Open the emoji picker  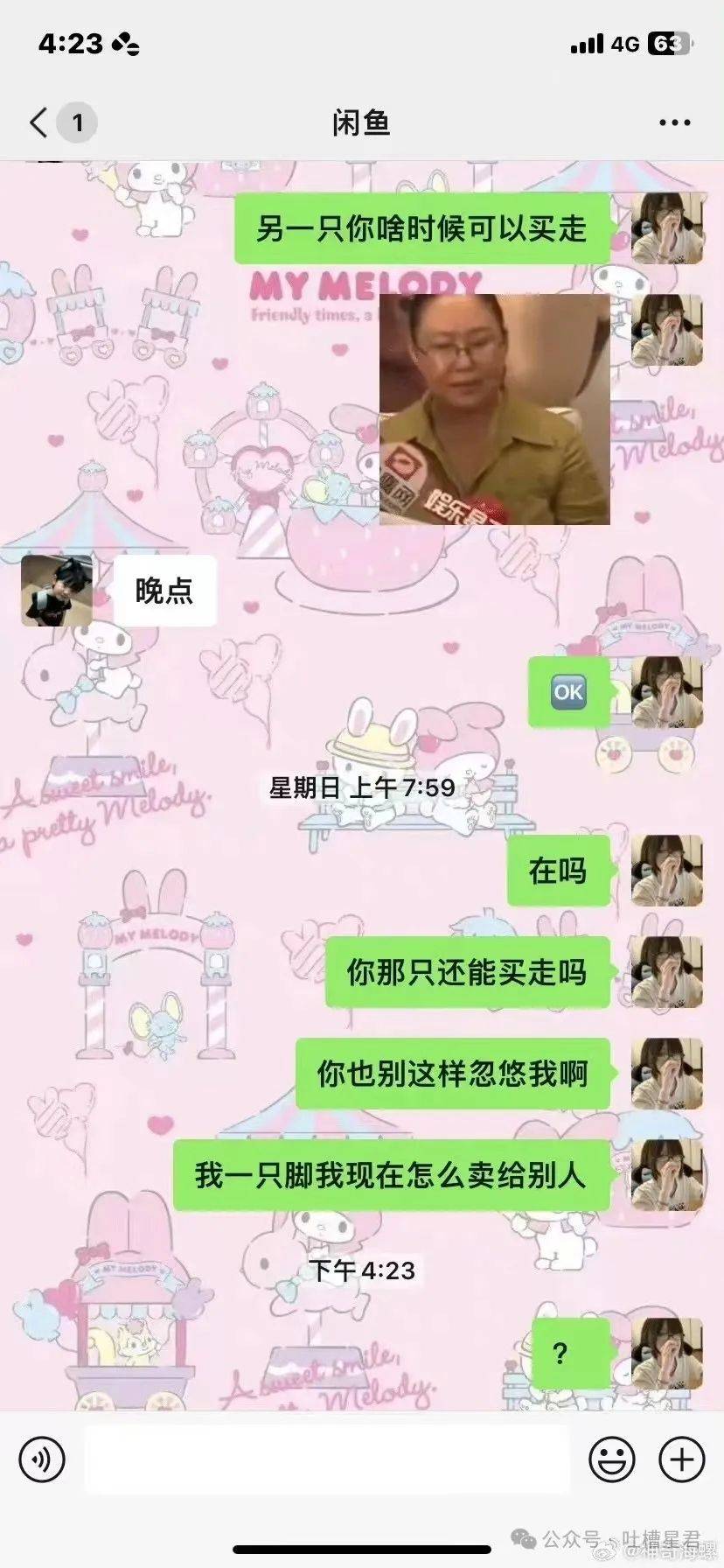click(611, 1459)
